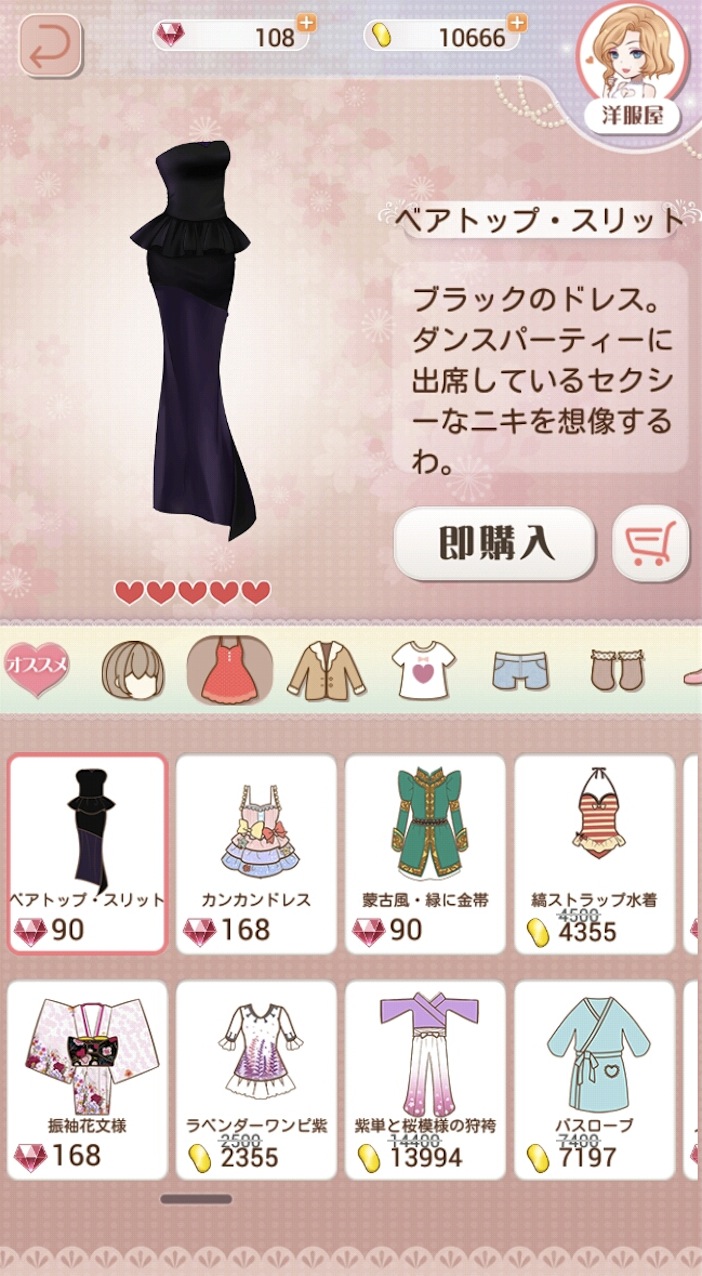
Task: Add the dress to the shopping cart
Action: (x=650, y=544)
